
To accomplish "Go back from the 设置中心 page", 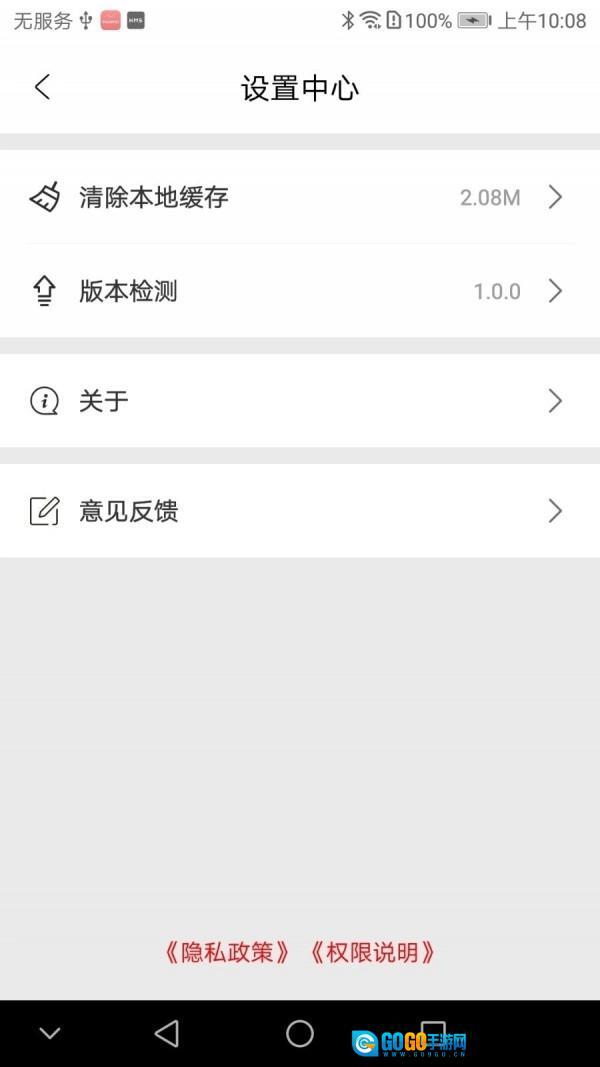I will tap(42, 88).
